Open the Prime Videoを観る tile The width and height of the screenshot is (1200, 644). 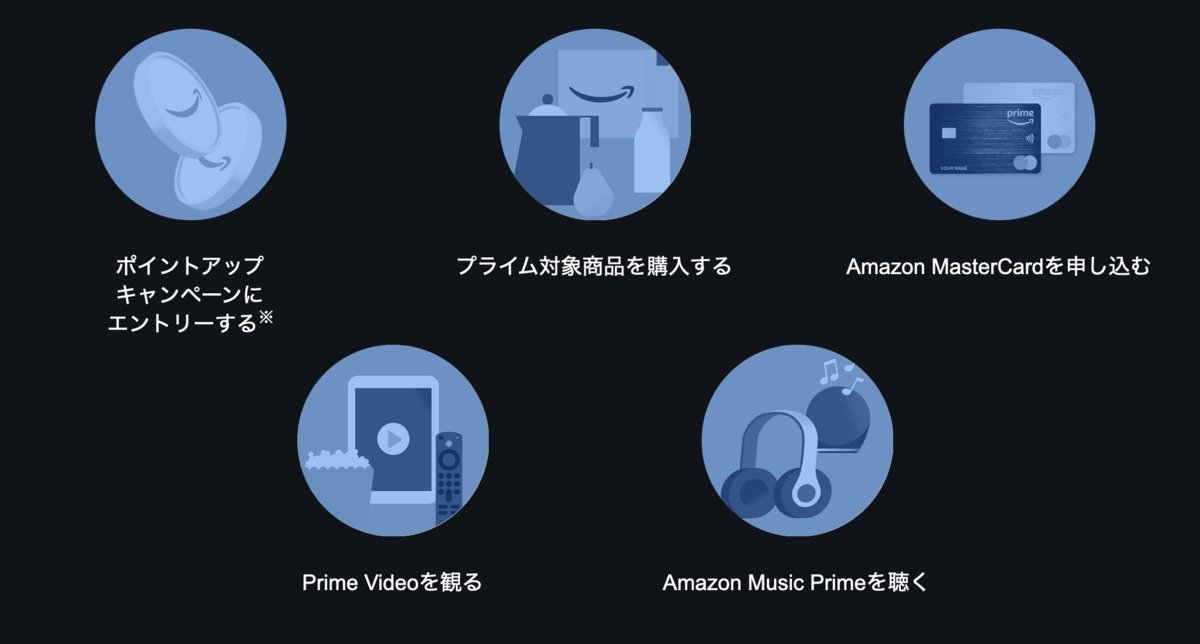(393, 440)
